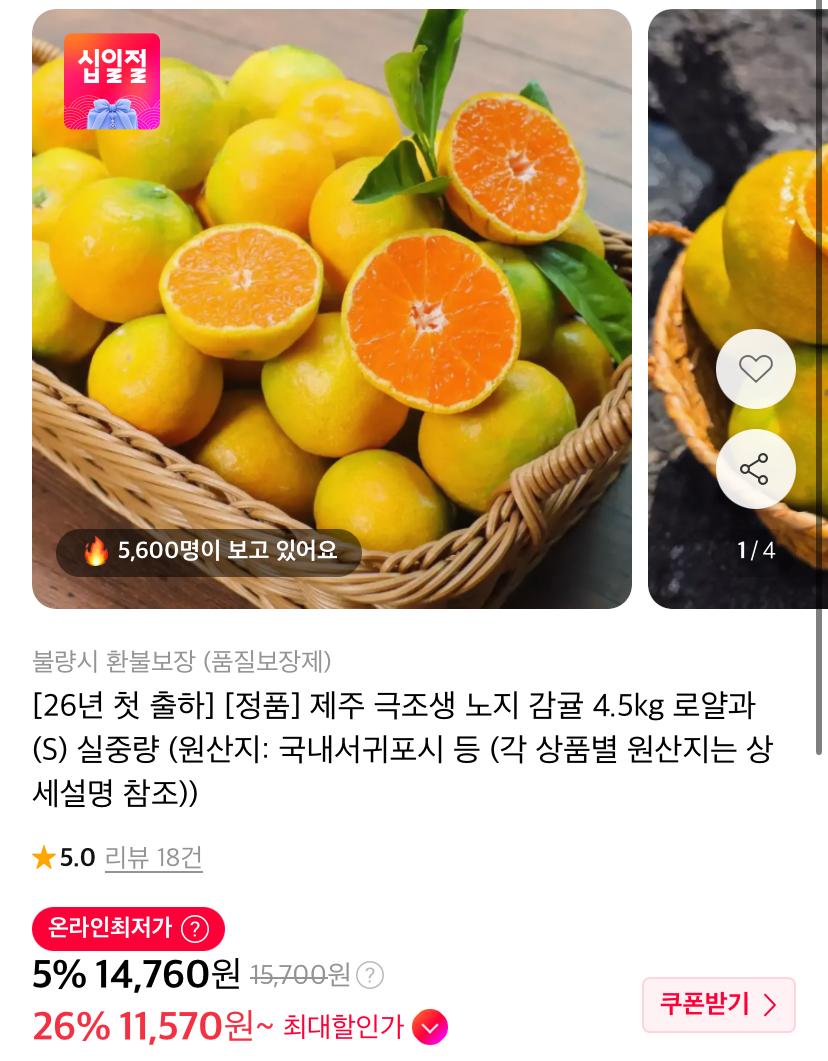Open the help icon beside 15,700원
This screenshot has height=1061, width=828.
click(x=370, y=975)
